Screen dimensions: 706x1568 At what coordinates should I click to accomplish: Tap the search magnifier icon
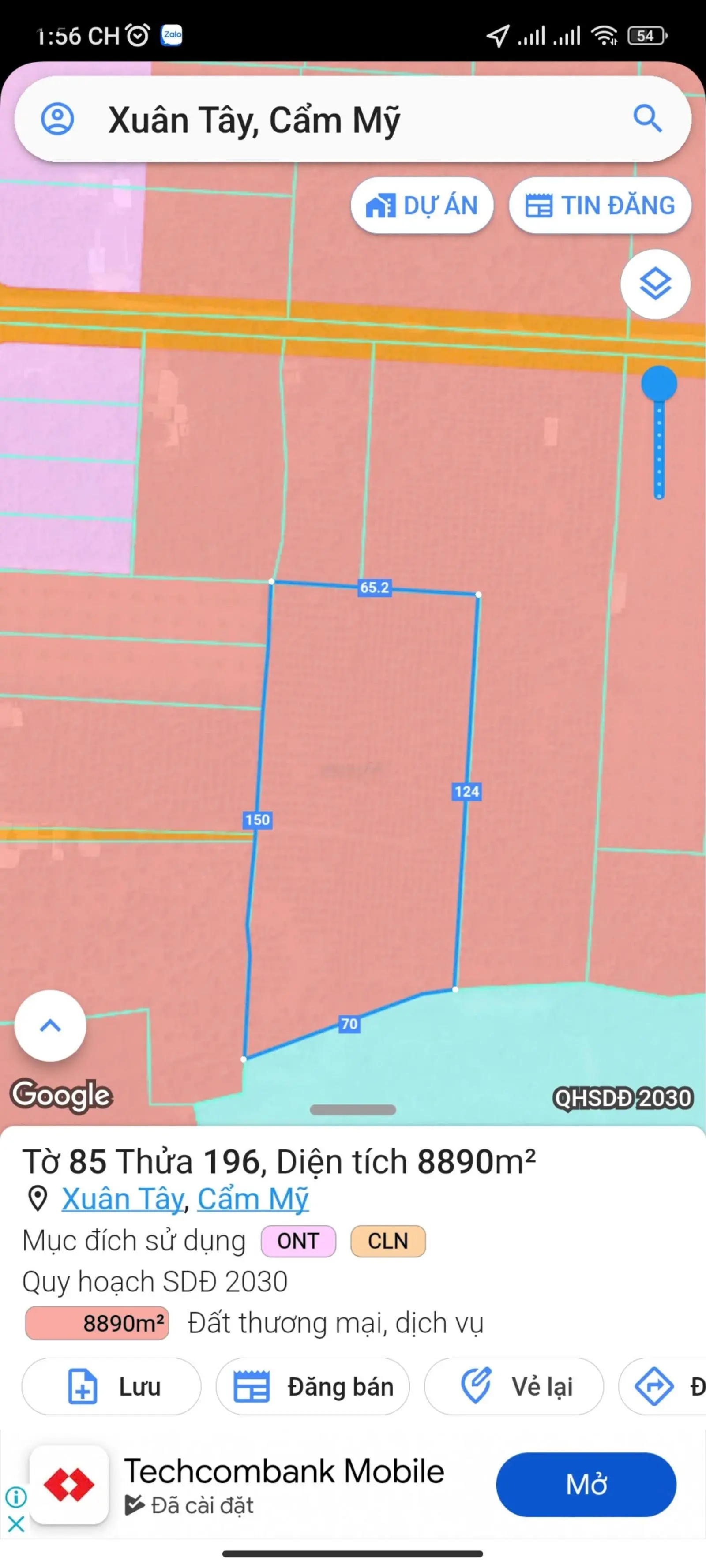[647, 118]
